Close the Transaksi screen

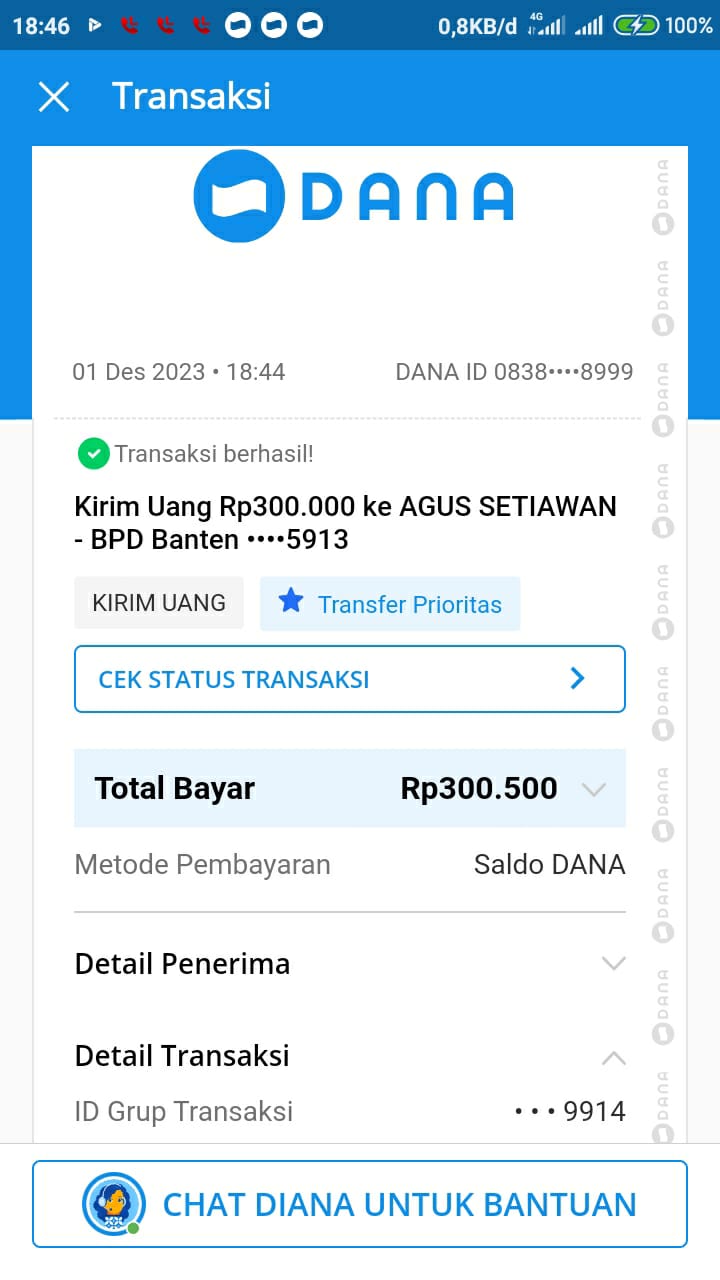54,97
